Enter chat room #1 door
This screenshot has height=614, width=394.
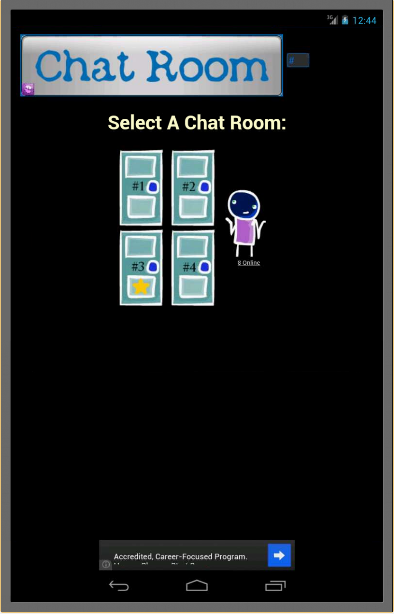click(x=141, y=188)
